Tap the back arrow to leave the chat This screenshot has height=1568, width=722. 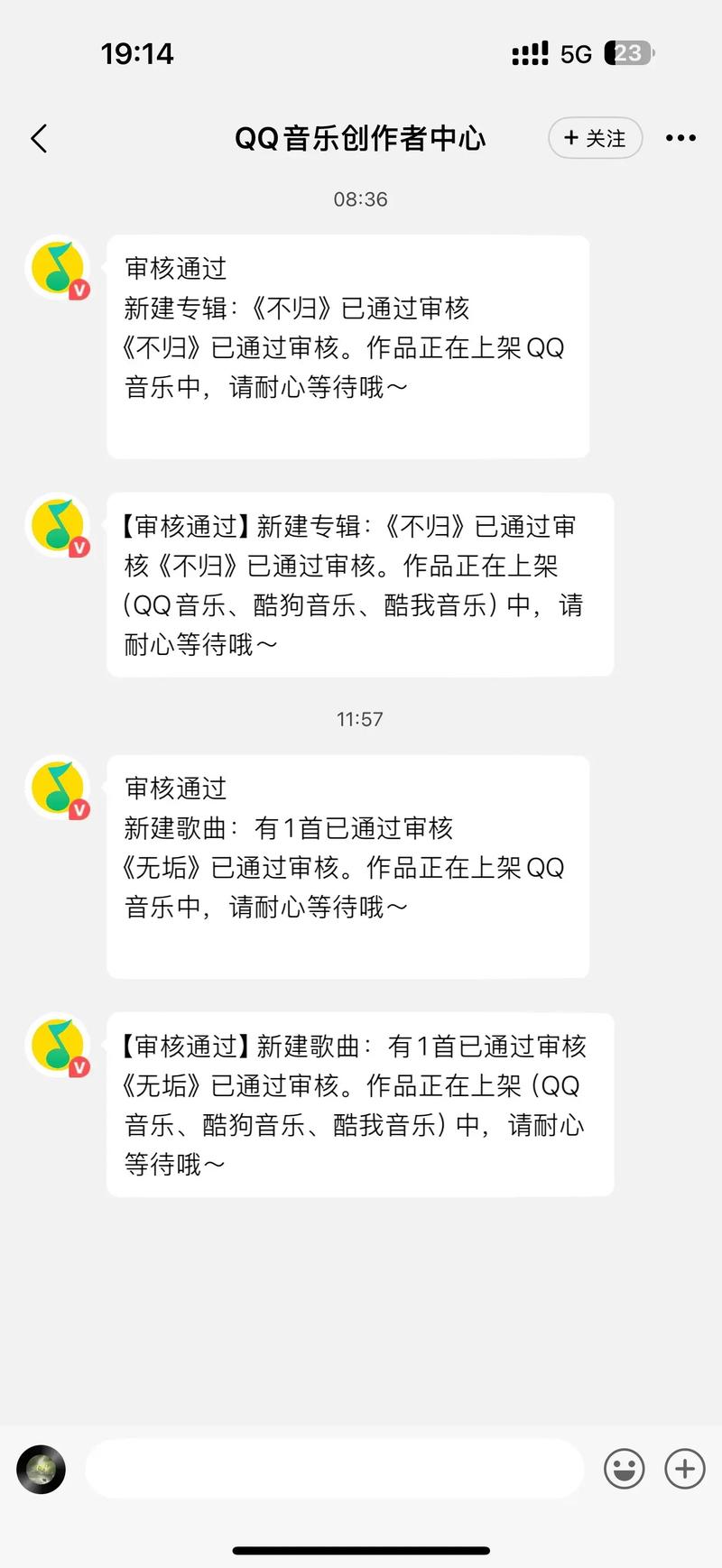(x=38, y=138)
